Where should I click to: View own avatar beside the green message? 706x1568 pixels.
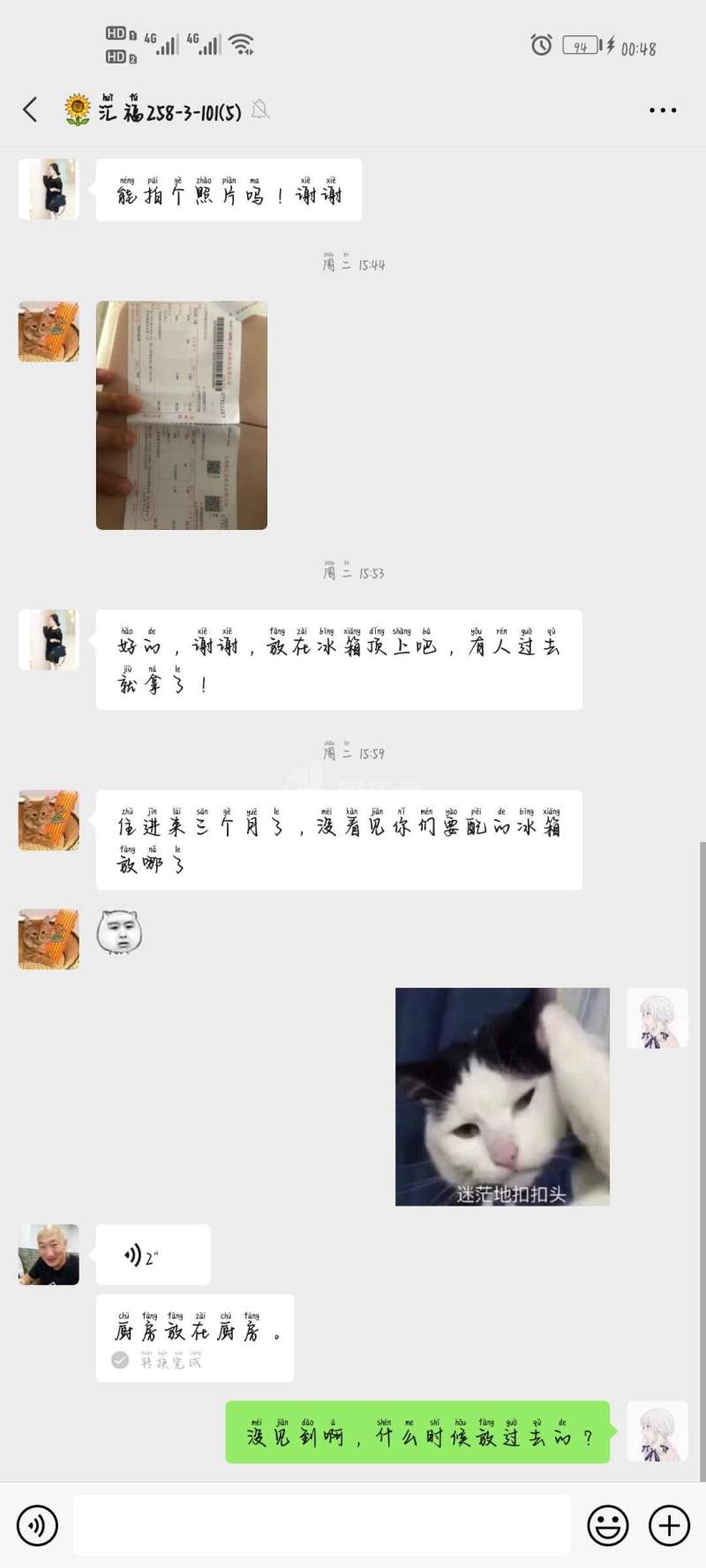(x=657, y=1430)
